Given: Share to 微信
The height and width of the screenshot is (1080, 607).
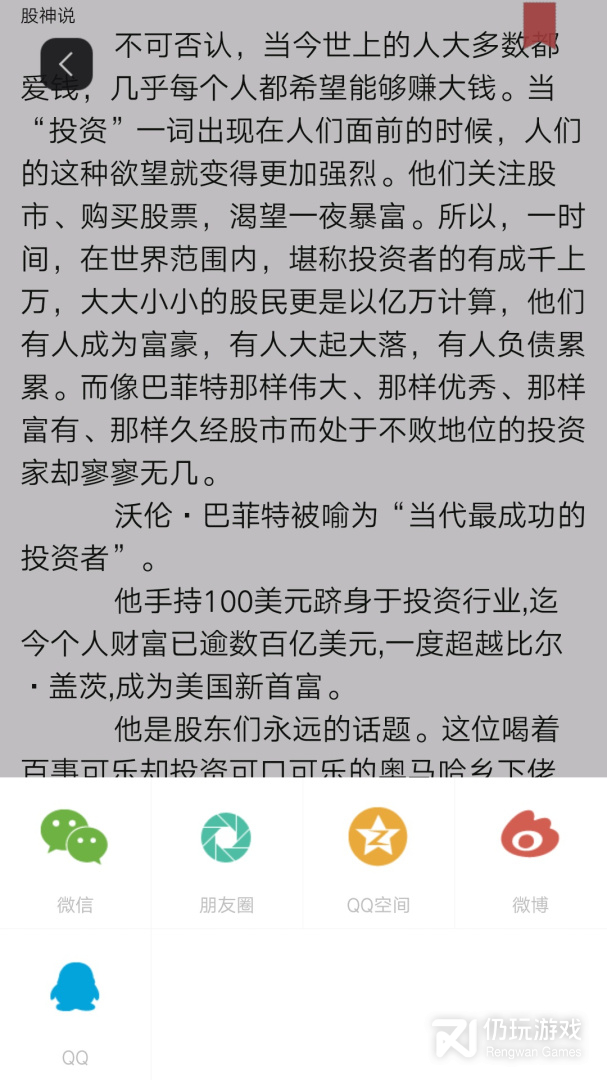Looking at the screenshot, I should coord(74,853).
